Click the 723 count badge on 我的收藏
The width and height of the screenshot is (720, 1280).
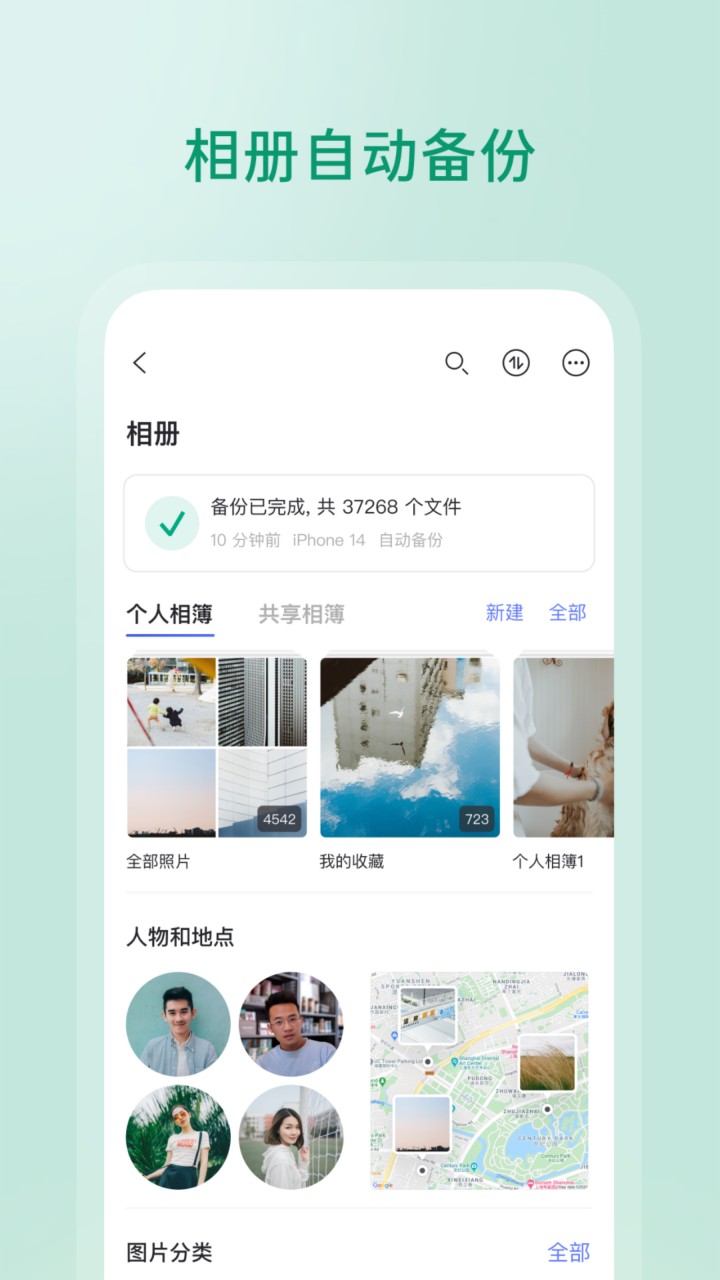coord(477,819)
